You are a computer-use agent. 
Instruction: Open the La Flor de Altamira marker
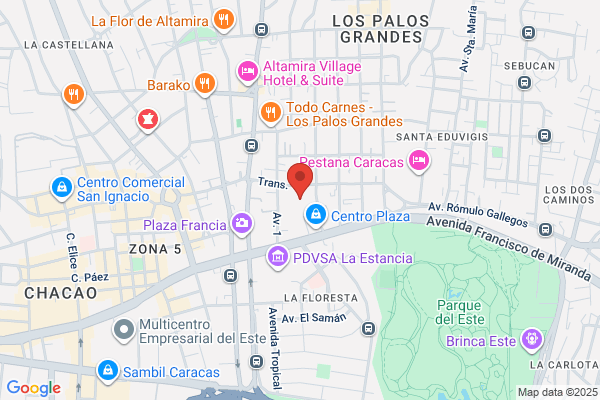pyautogui.click(x=224, y=20)
